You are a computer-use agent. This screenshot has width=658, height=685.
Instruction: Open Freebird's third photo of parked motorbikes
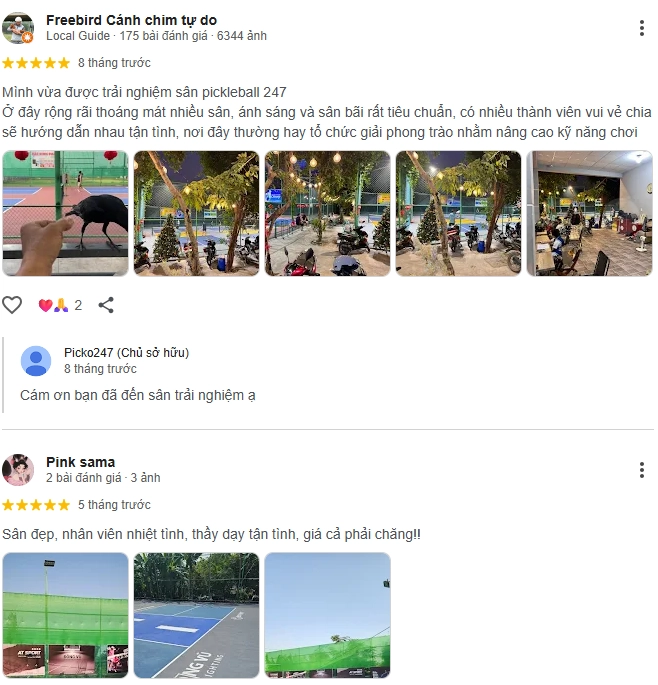[x=327, y=213]
